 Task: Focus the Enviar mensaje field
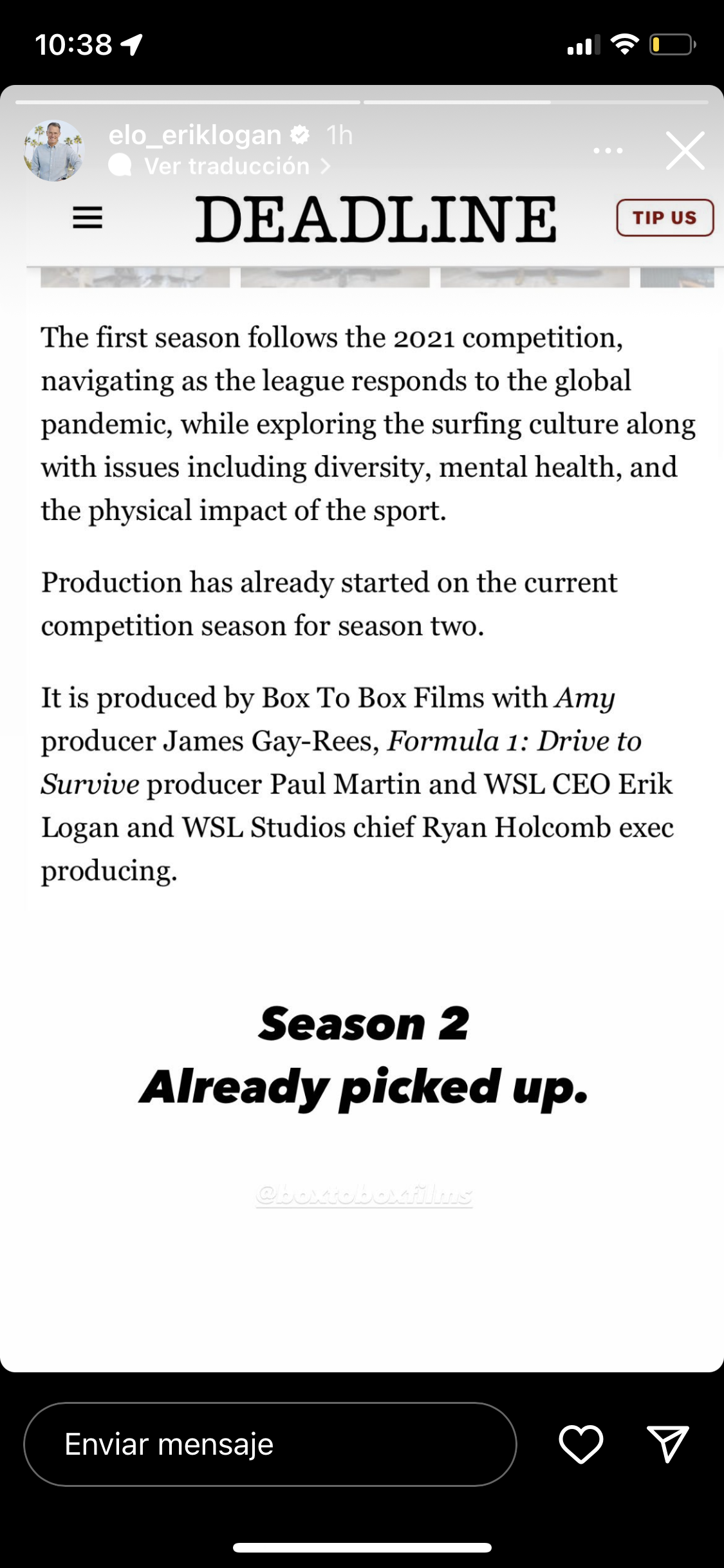[x=270, y=1444]
